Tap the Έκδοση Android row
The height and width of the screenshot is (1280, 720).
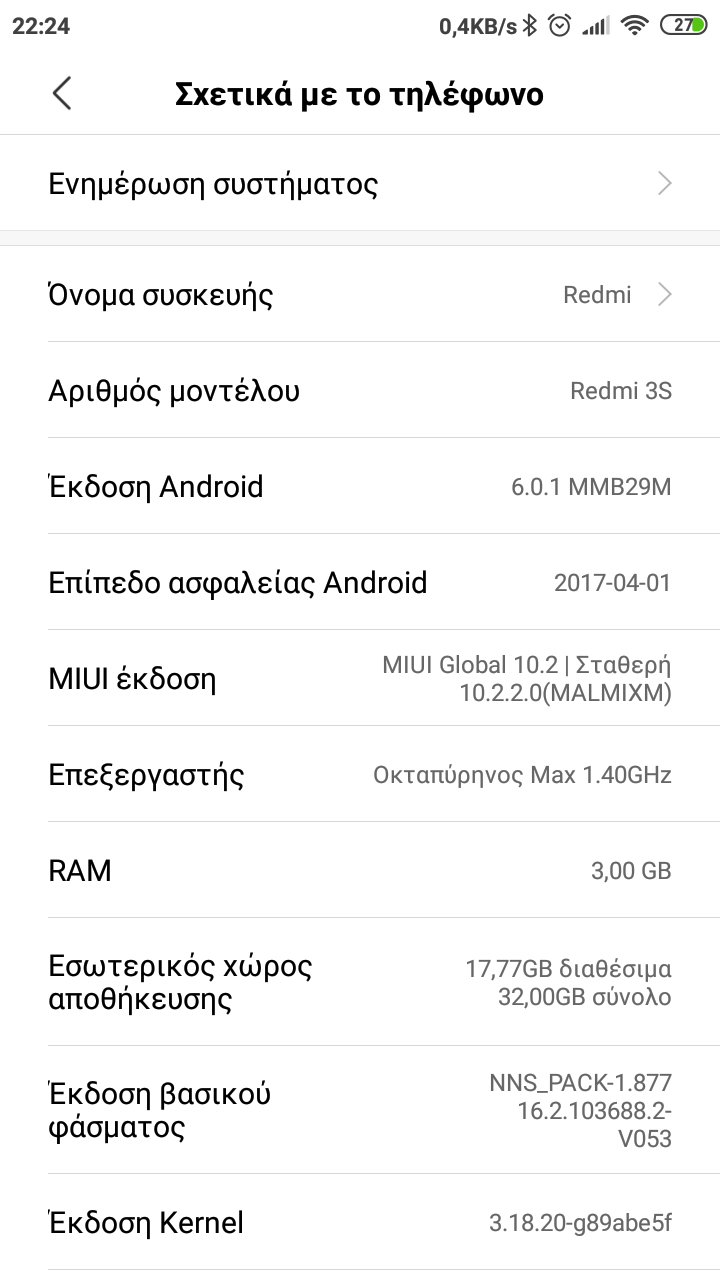(360, 487)
